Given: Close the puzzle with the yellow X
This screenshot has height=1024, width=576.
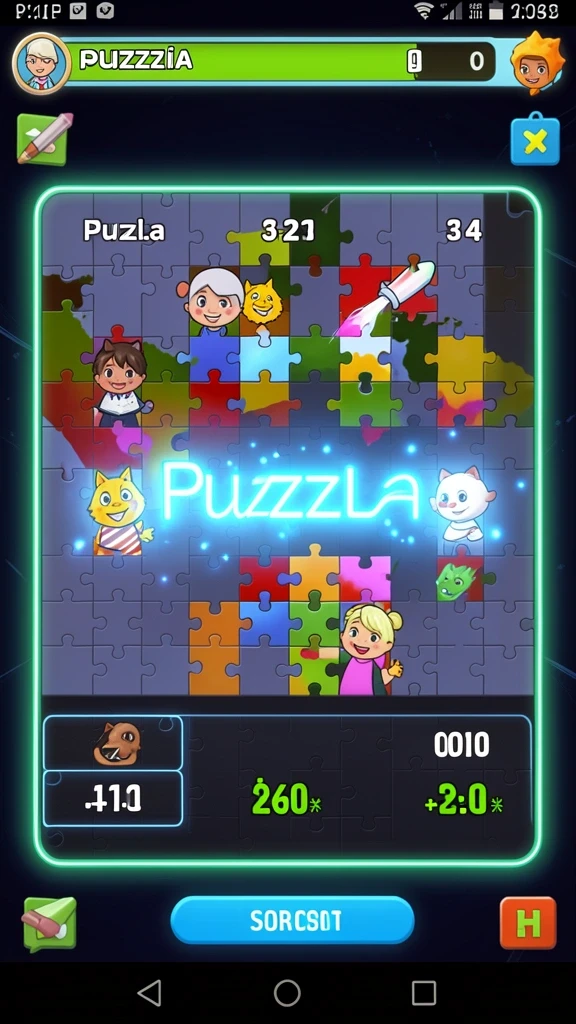Looking at the screenshot, I should (x=535, y=139).
